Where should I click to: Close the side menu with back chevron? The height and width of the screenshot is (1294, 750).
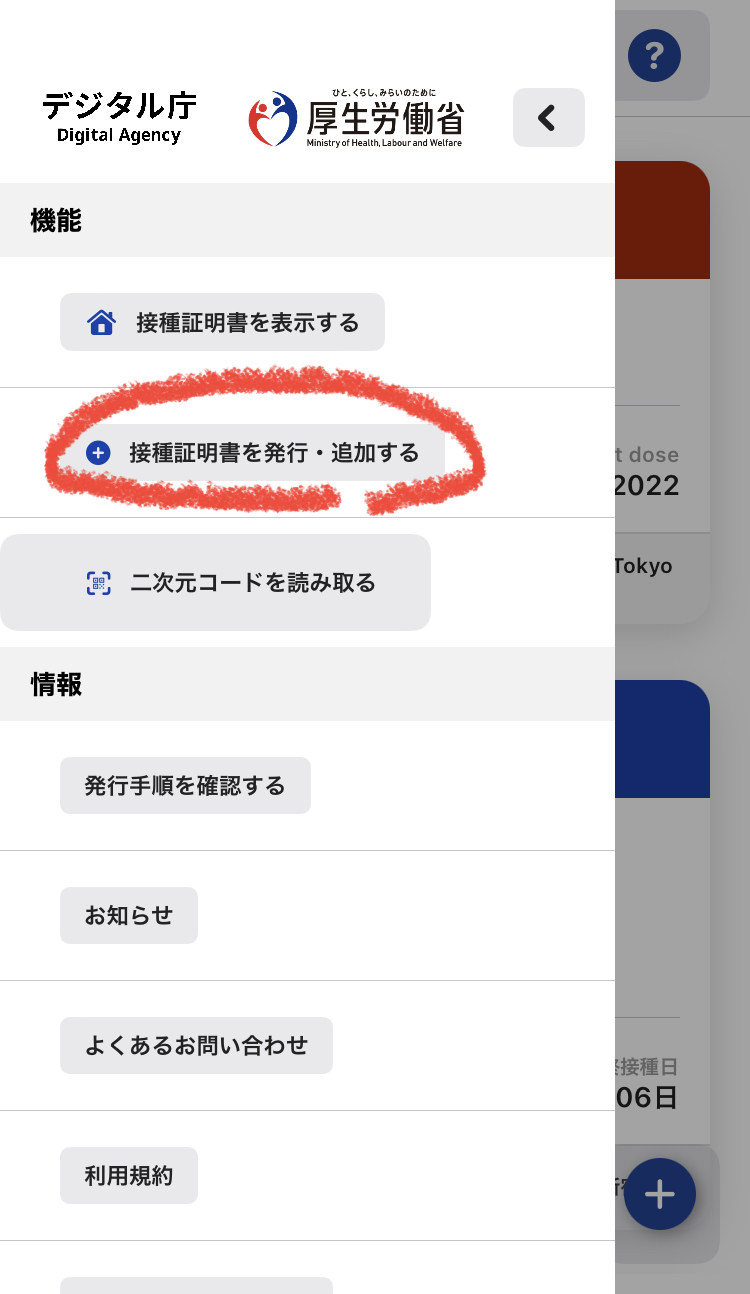click(x=548, y=118)
